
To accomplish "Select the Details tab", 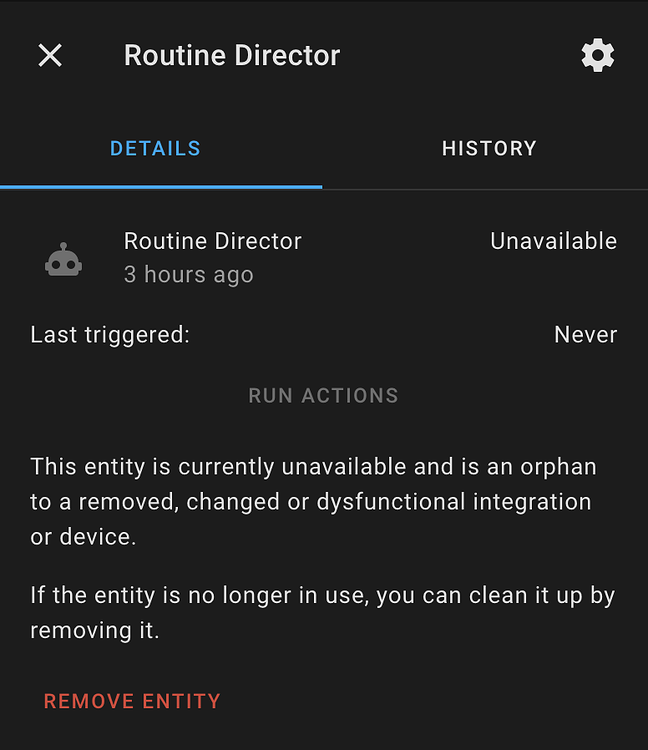I will click(155, 149).
